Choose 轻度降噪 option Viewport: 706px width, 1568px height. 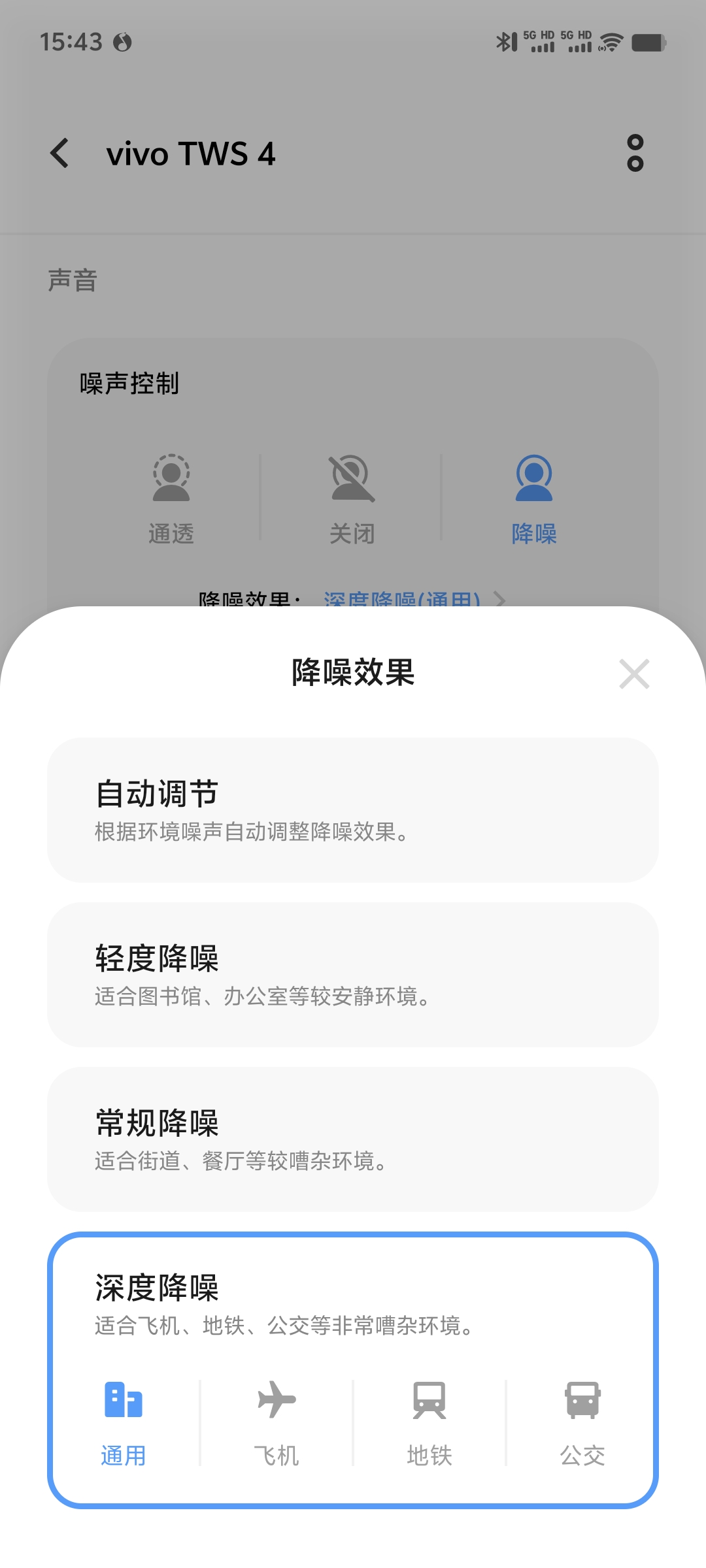[353, 975]
